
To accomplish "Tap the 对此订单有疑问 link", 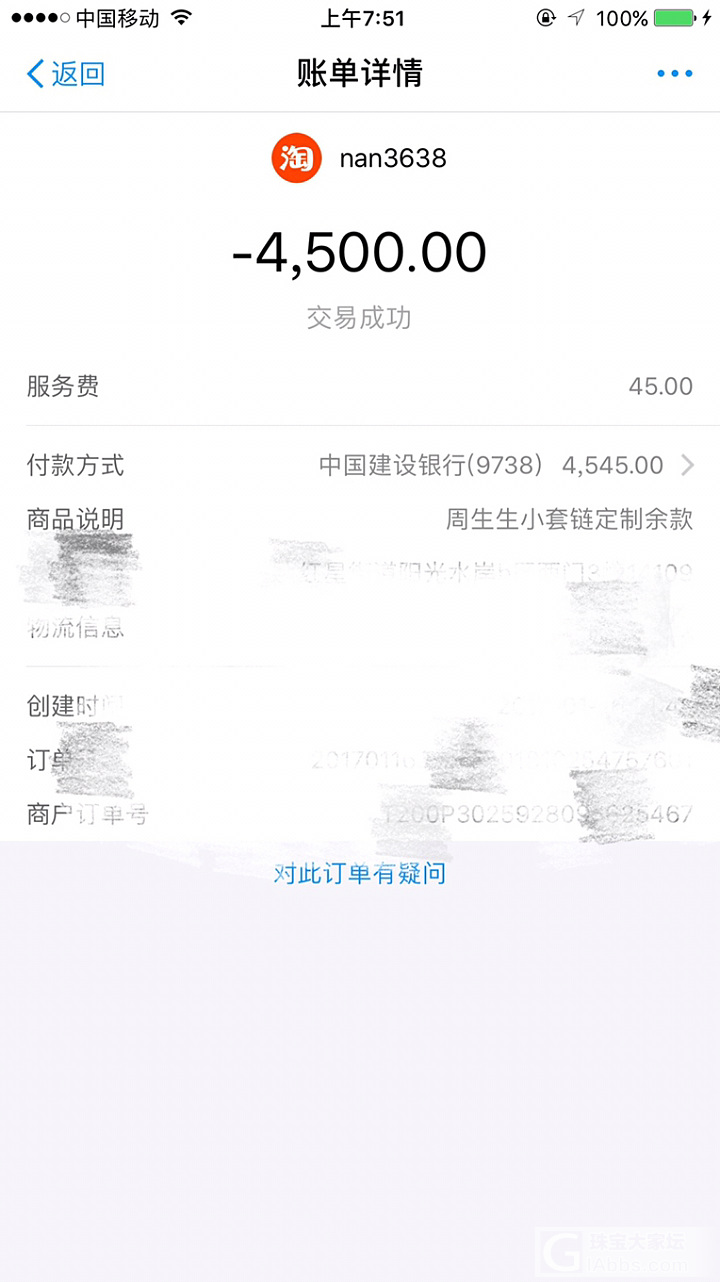I will 360,874.
